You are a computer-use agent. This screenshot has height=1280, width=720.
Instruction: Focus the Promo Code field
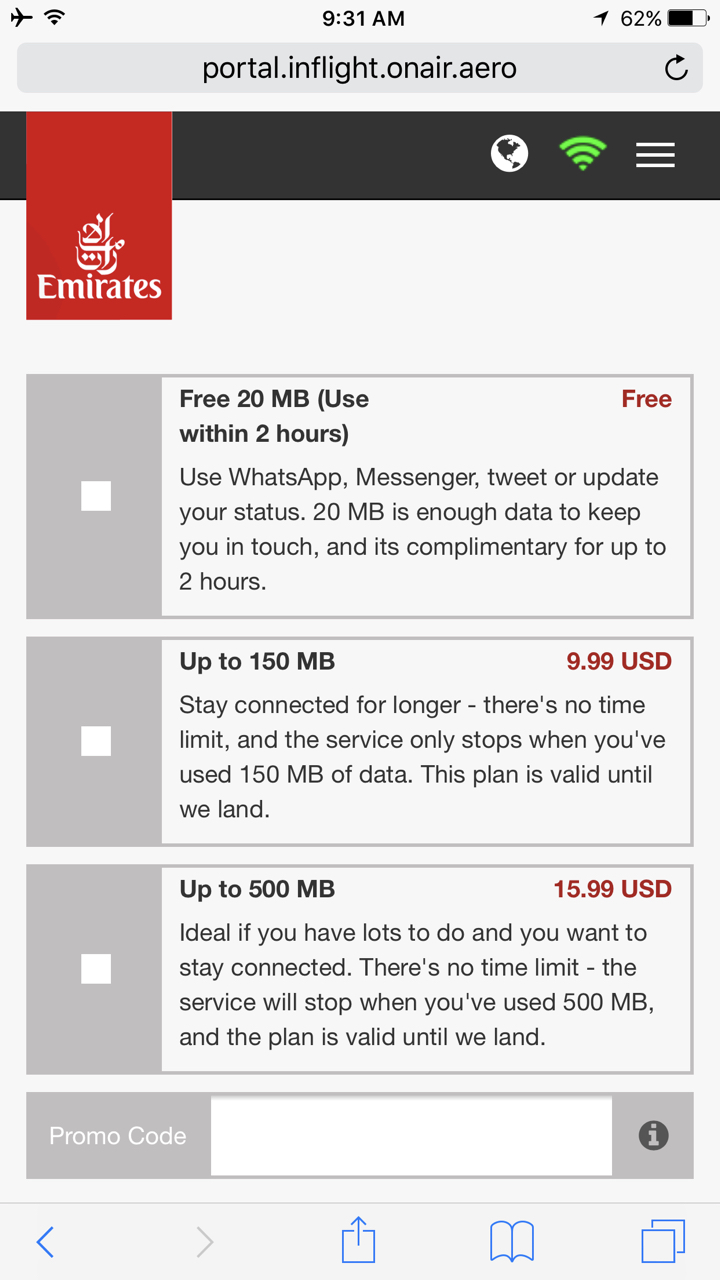411,1135
